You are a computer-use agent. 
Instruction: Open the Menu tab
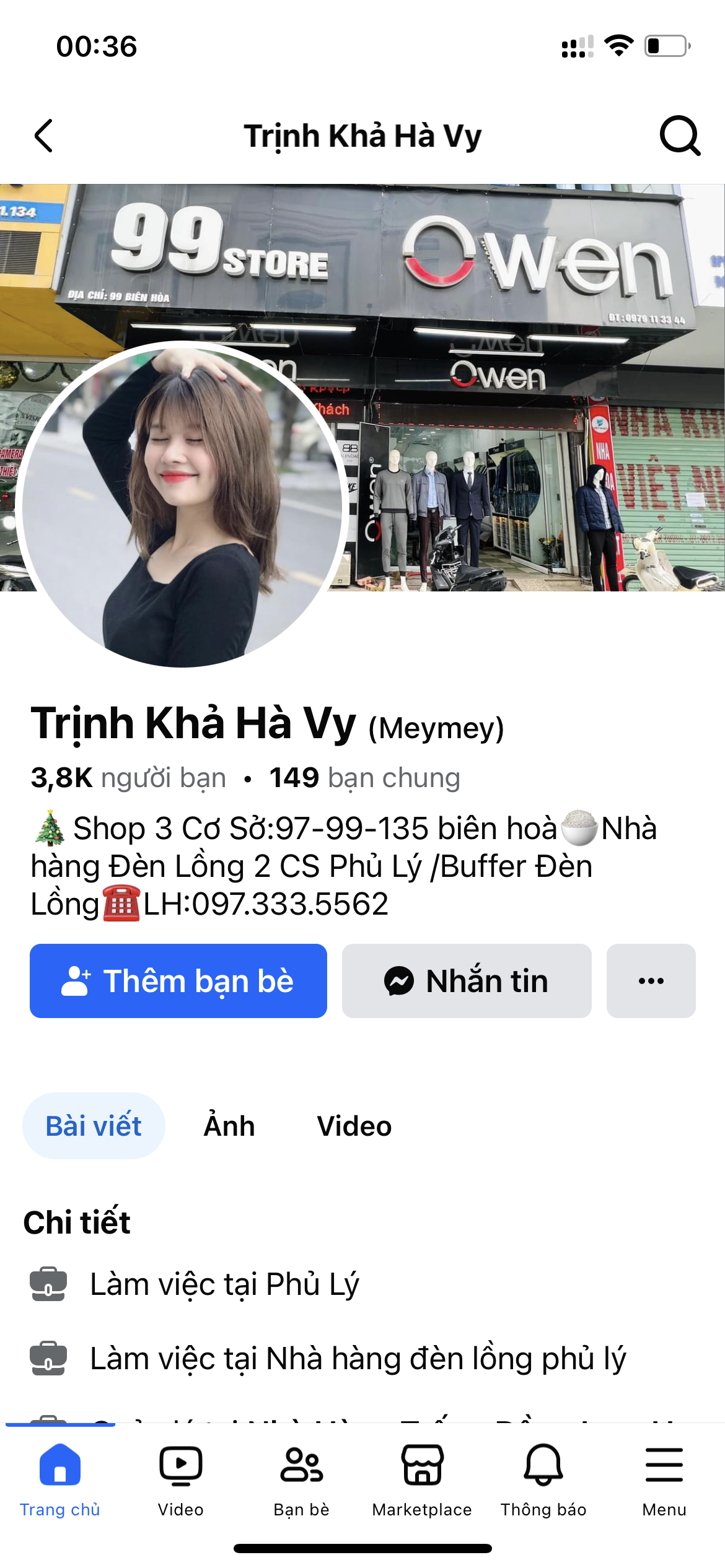664,1480
